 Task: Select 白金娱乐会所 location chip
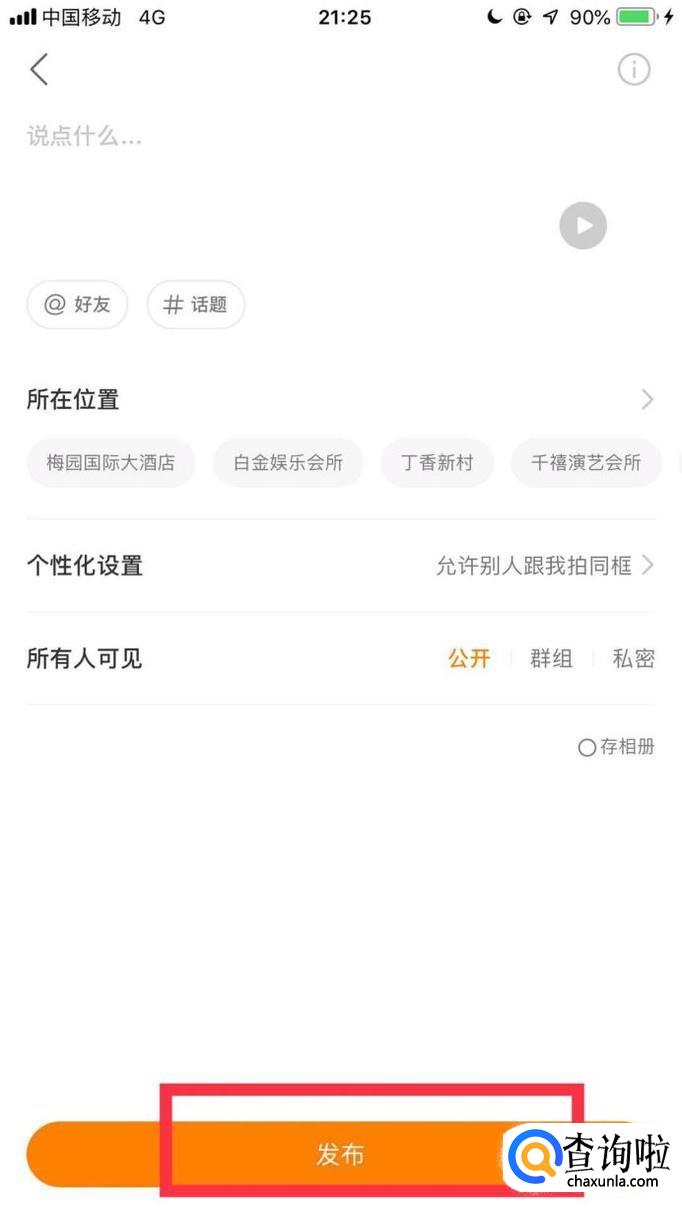288,463
